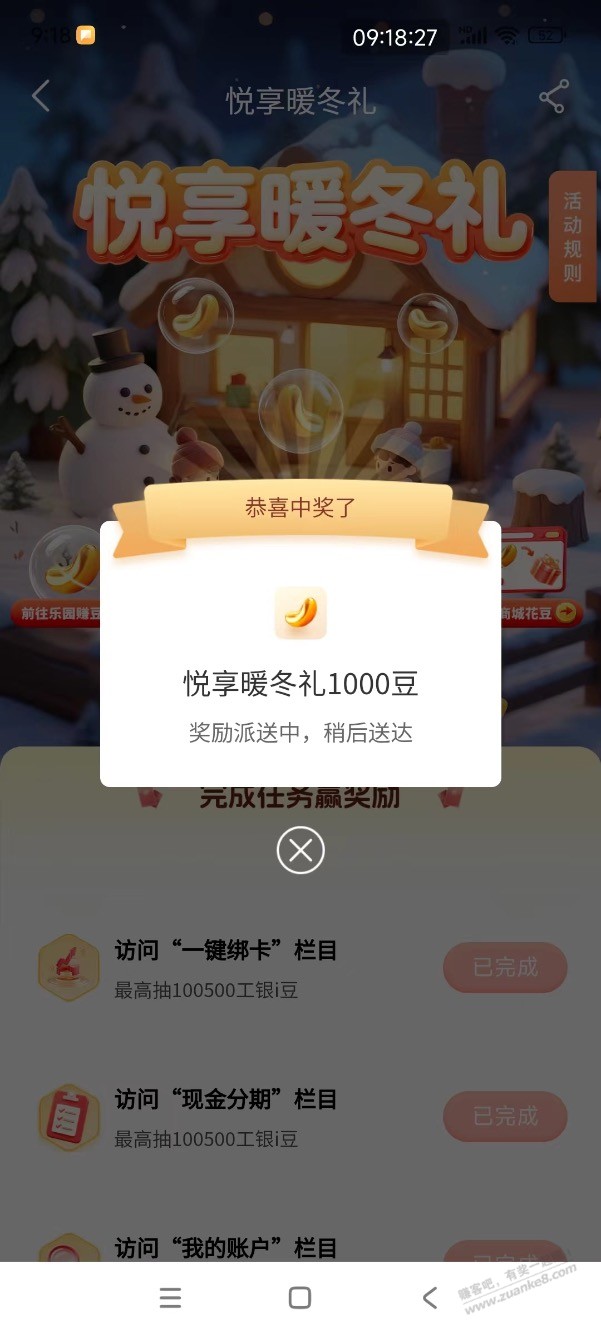Tap 已完成 button for 一键绑卡 task
This screenshot has height=1334, width=601.
pyautogui.click(x=505, y=967)
